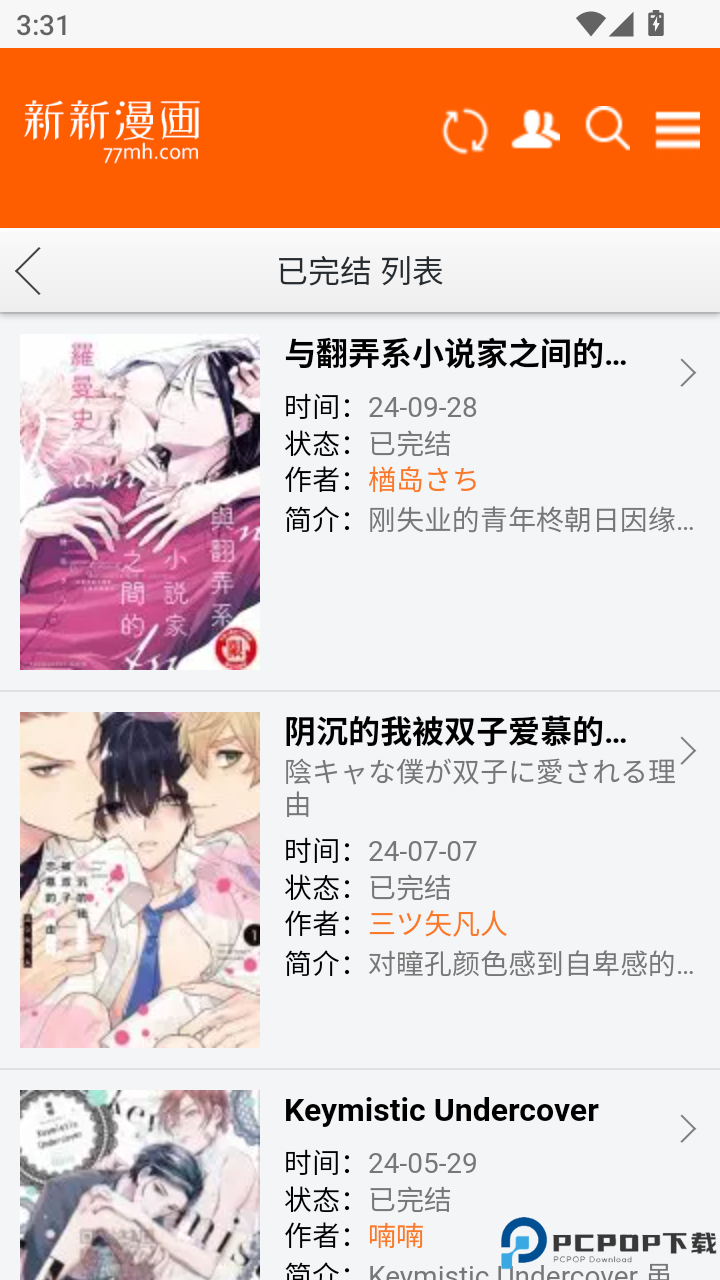The image size is (720, 1280).
Task: Open the user account icon
Action: (536, 129)
